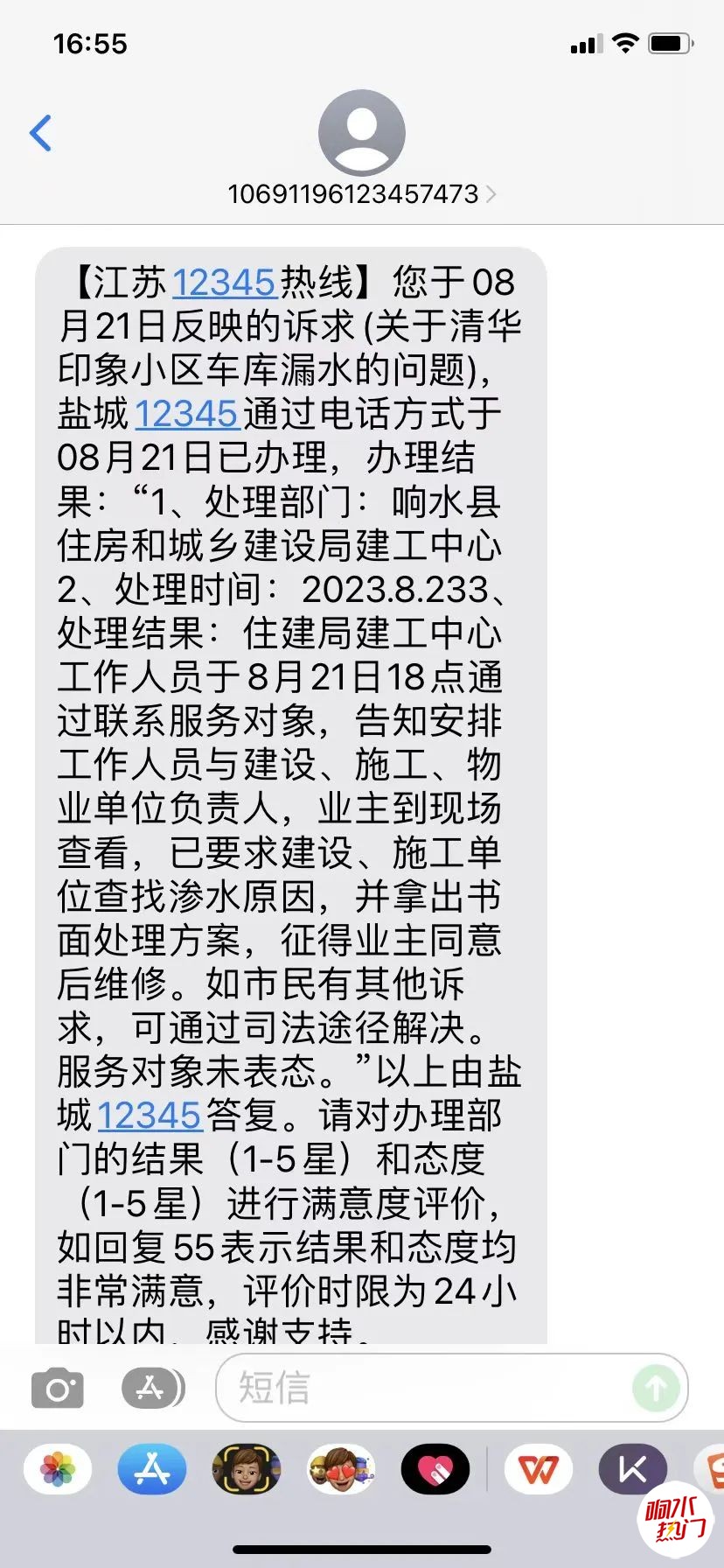Tap the 12345 link before 通过电话方式
This screenshot has height=1568, width=724.
tap(186, 414)
